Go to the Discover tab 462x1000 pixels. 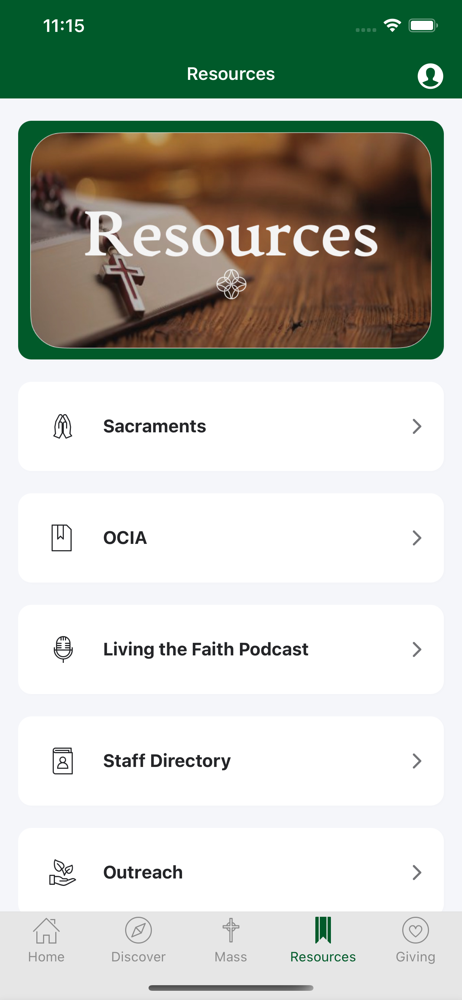(138, 940)
